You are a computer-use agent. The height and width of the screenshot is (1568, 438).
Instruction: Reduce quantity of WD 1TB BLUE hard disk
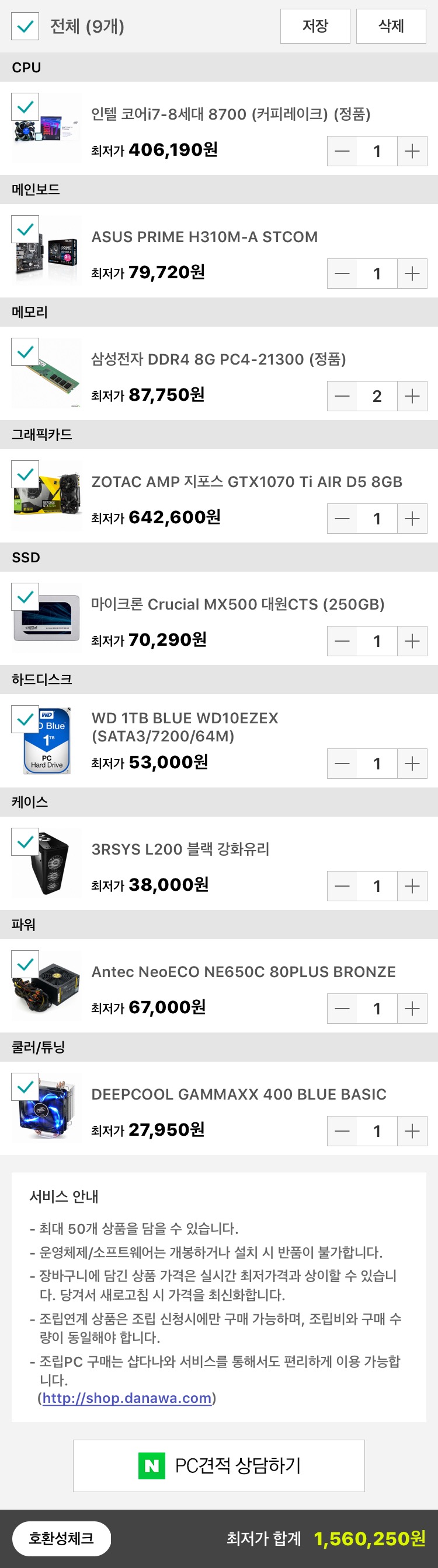(x=342, y=764)
